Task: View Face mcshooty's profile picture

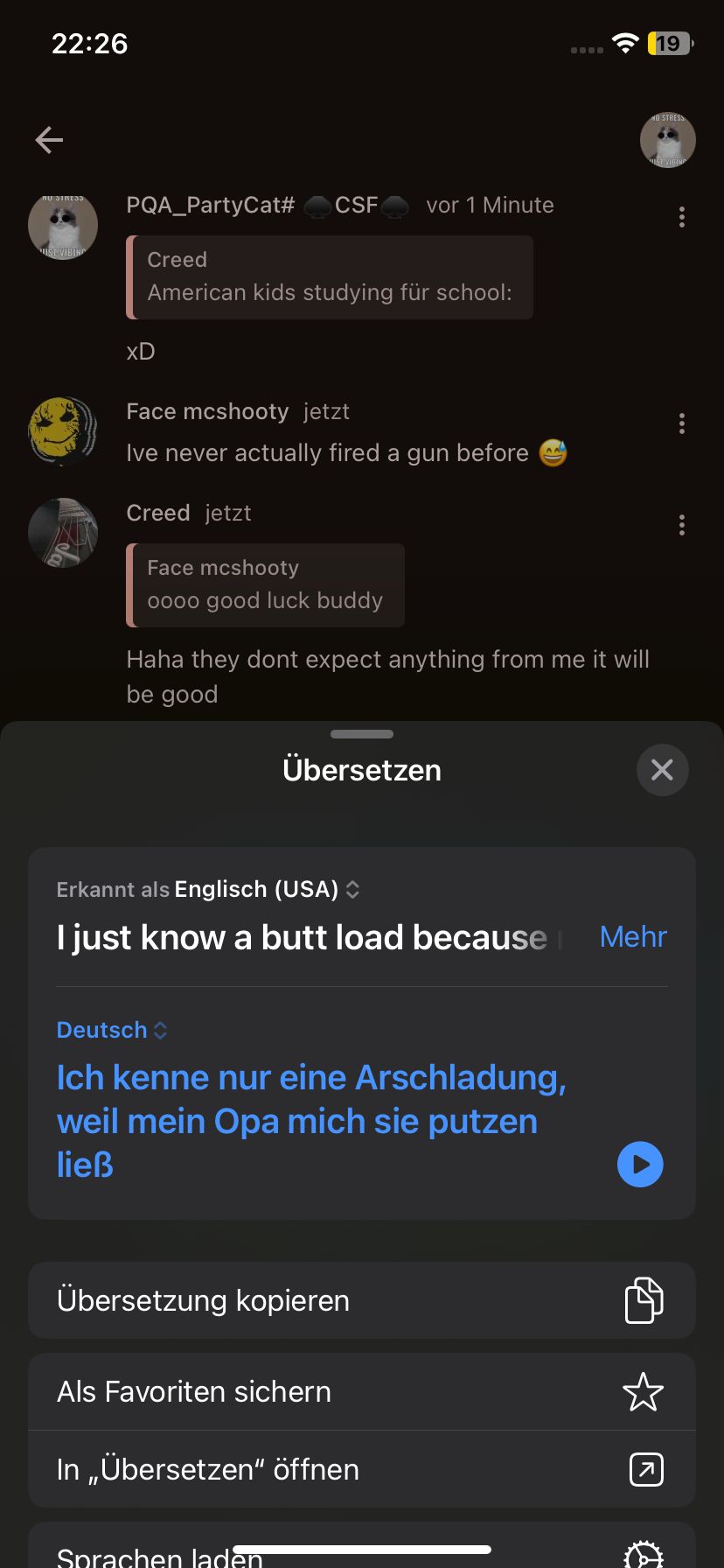Action: [63, 430]
